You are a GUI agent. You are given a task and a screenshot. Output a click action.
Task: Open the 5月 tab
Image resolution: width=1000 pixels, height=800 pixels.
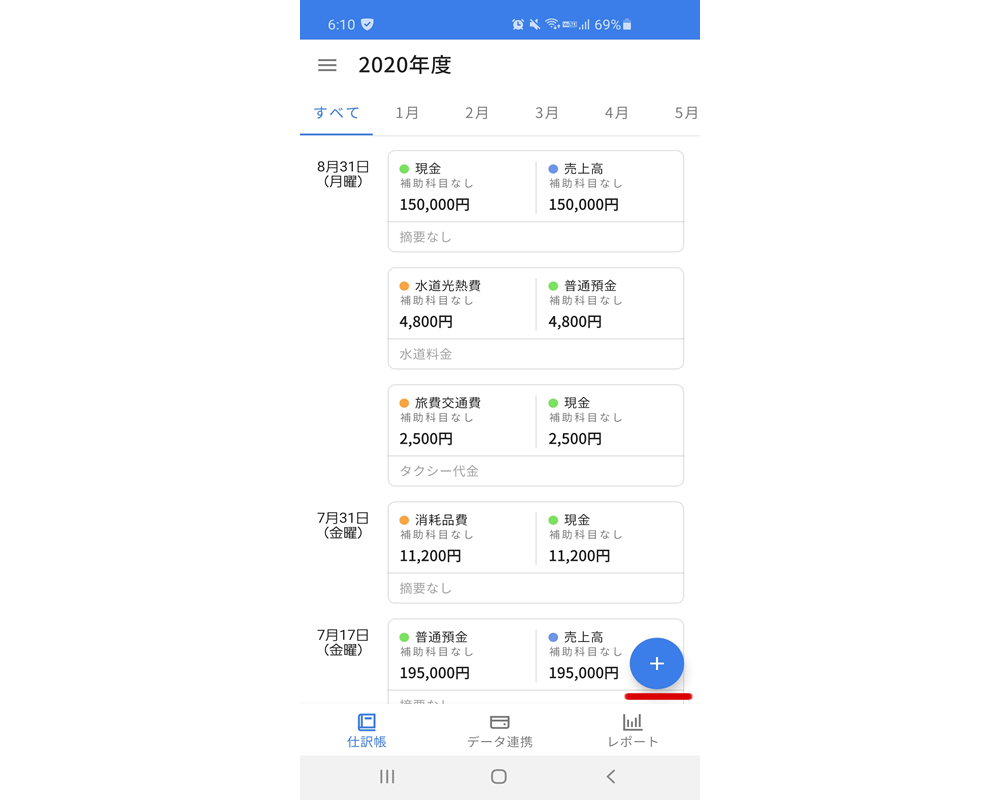click(x=685, y=113)
